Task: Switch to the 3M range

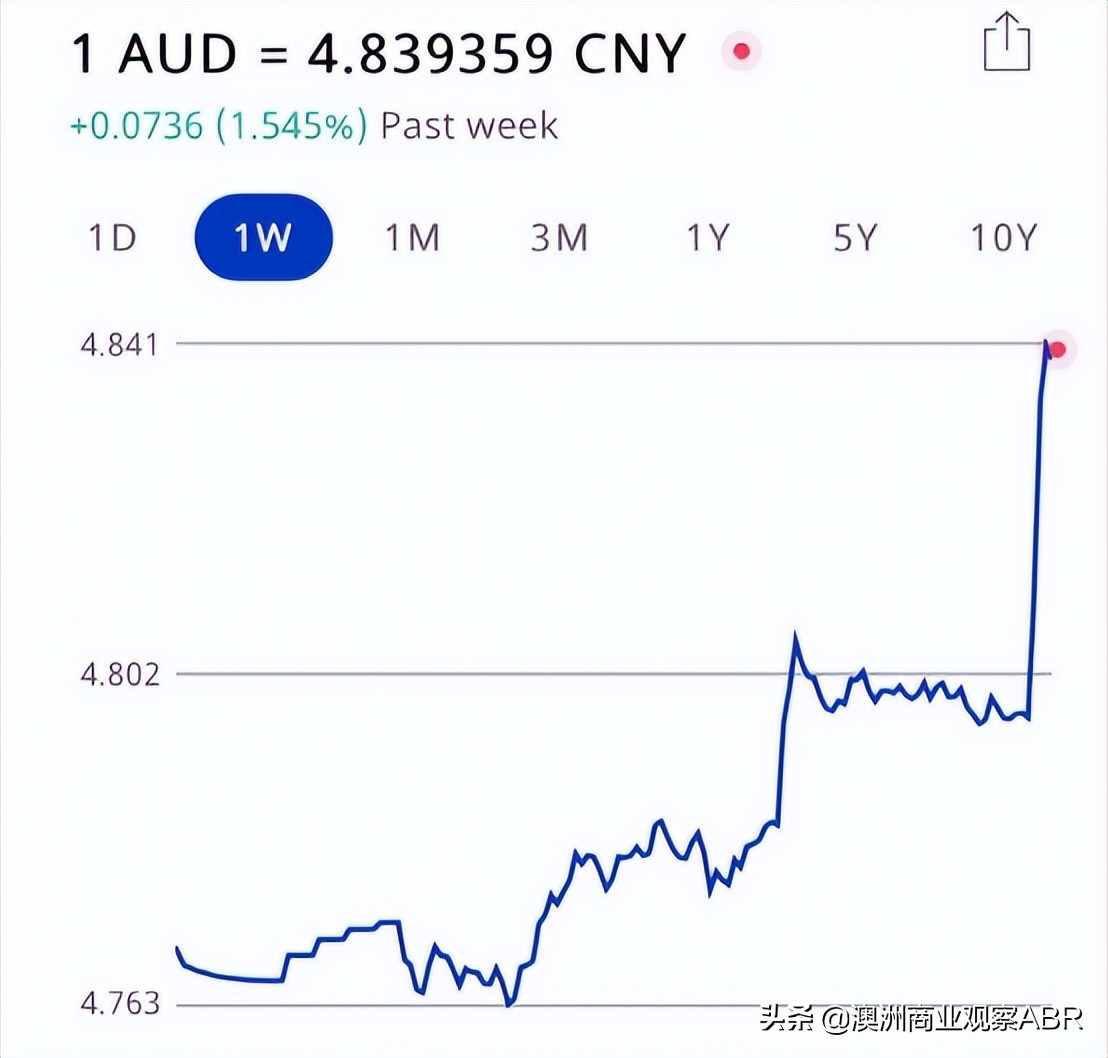Action: click(559, 238)
